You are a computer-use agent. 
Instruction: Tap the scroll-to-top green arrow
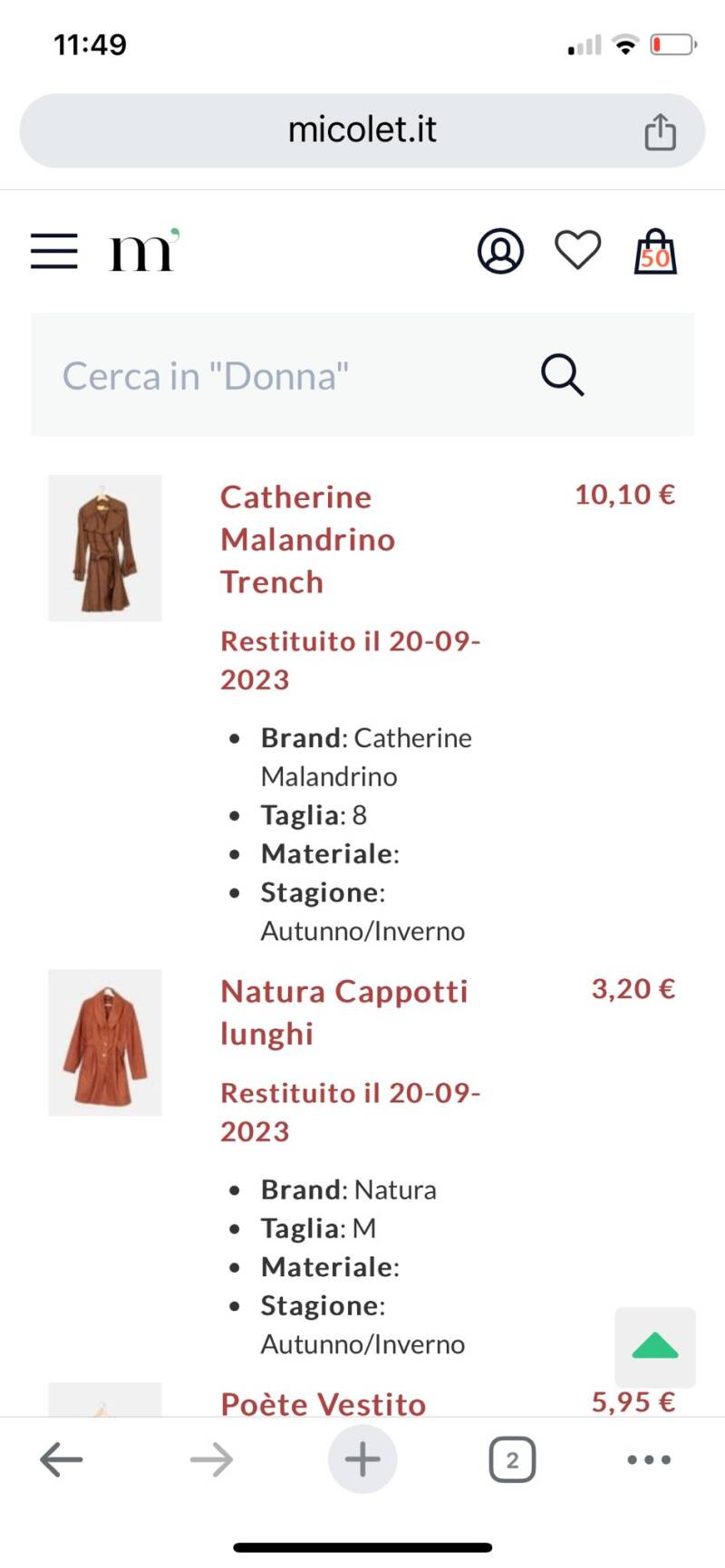coord(654,1347)
